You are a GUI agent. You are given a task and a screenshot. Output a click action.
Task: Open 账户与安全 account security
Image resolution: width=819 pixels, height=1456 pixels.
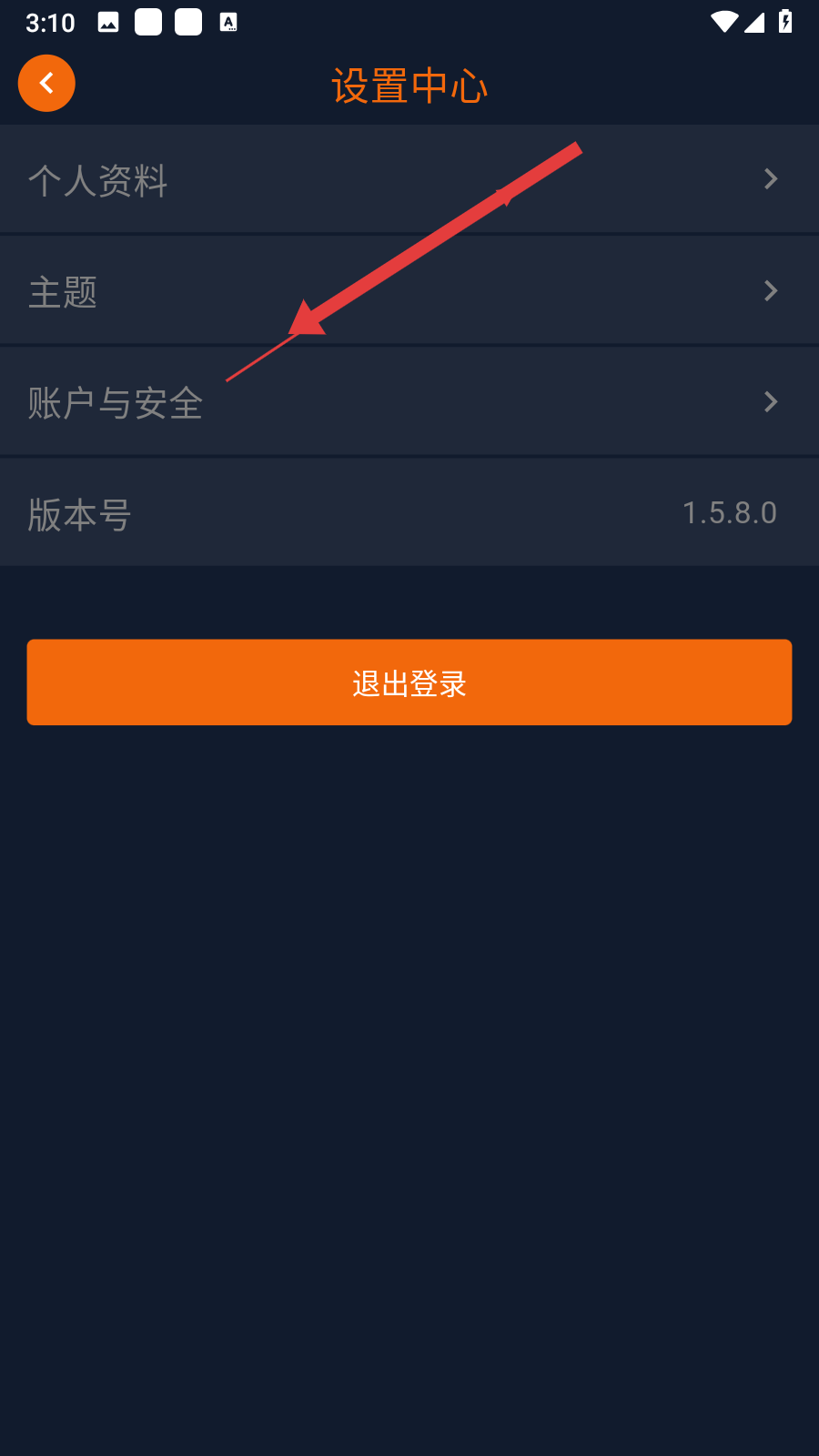click(409, 402)
